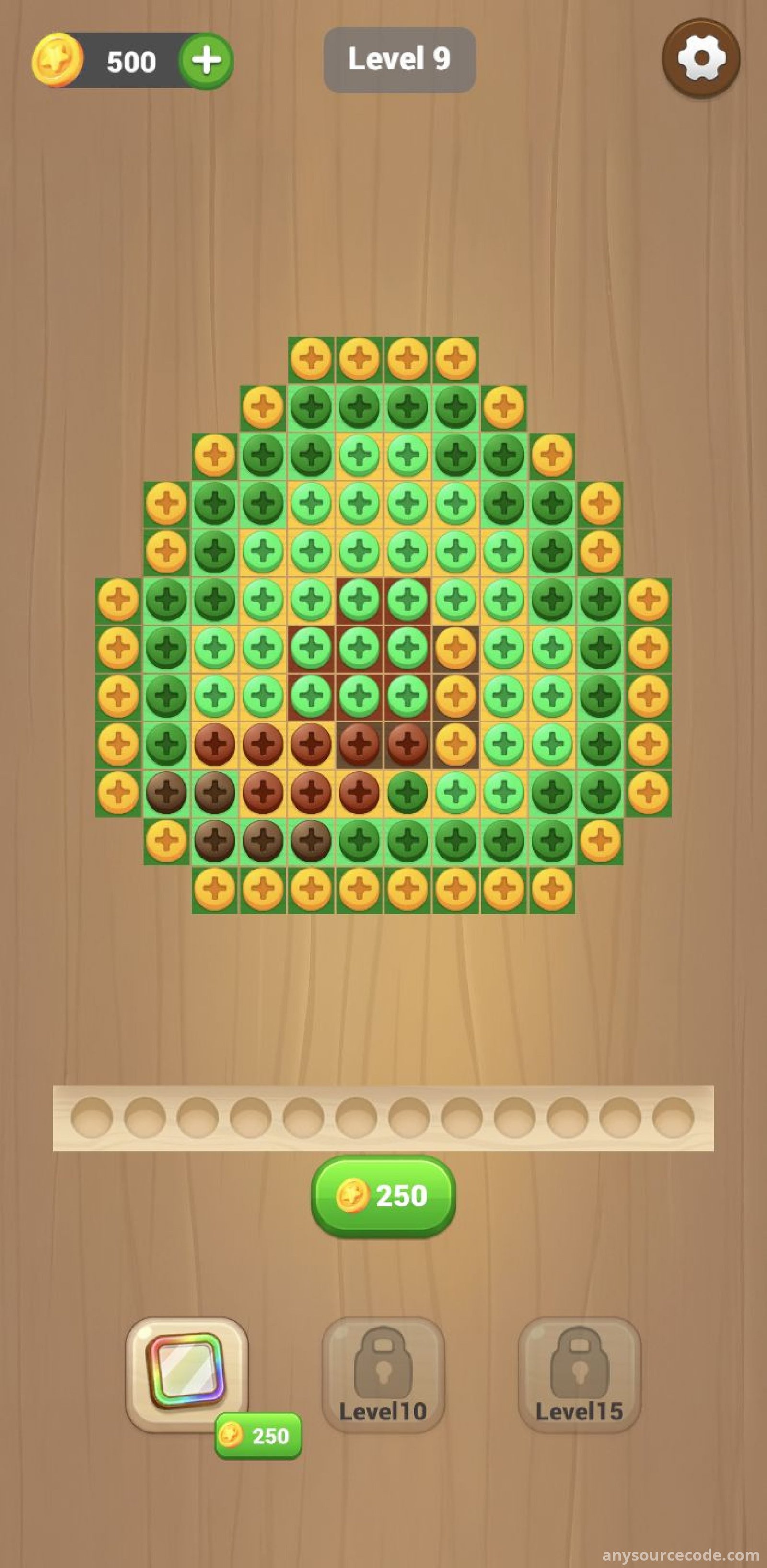This screenshot has width=767, height=1568.
Task: Open the settings gear
Action: click(x=700, y=58)
